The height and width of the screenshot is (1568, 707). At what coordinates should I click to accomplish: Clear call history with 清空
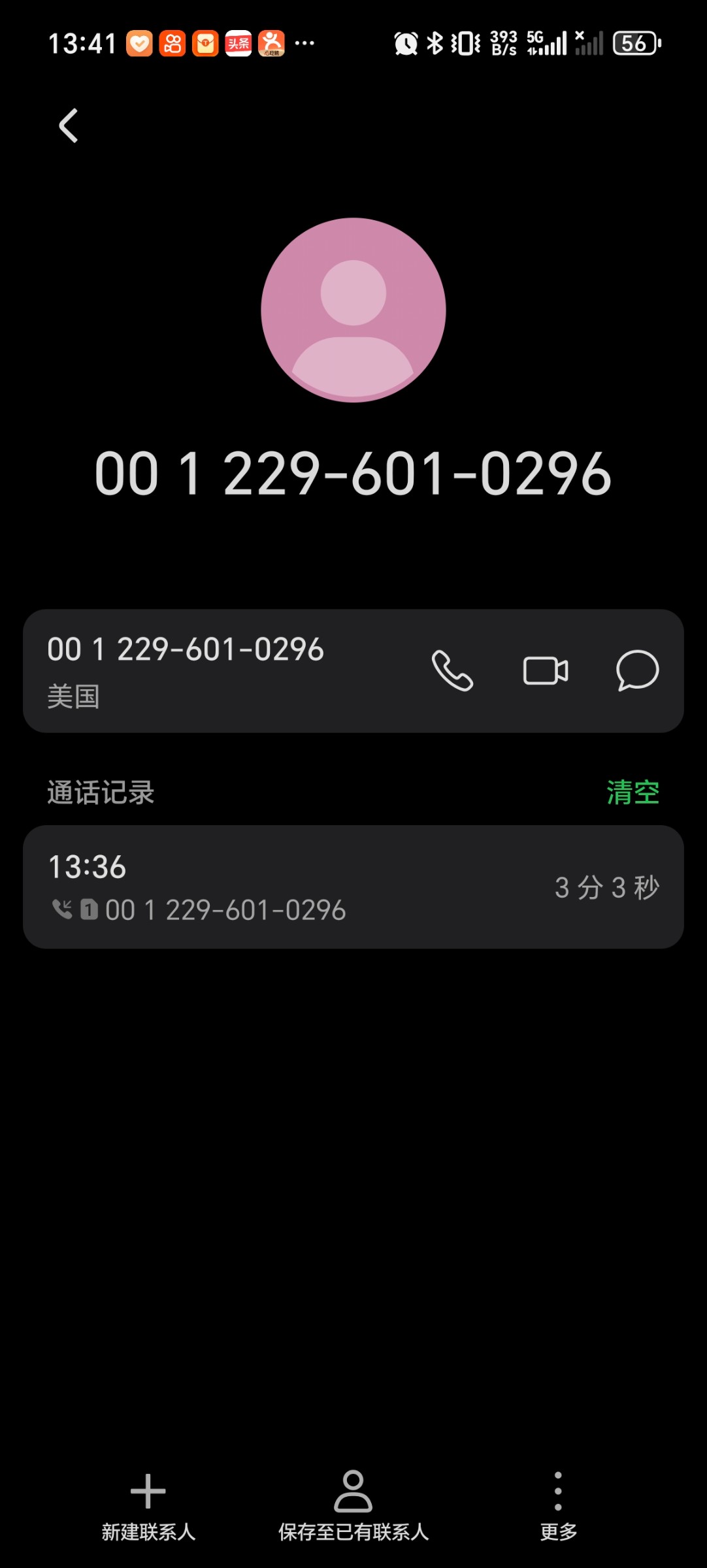tap(633, 792)
